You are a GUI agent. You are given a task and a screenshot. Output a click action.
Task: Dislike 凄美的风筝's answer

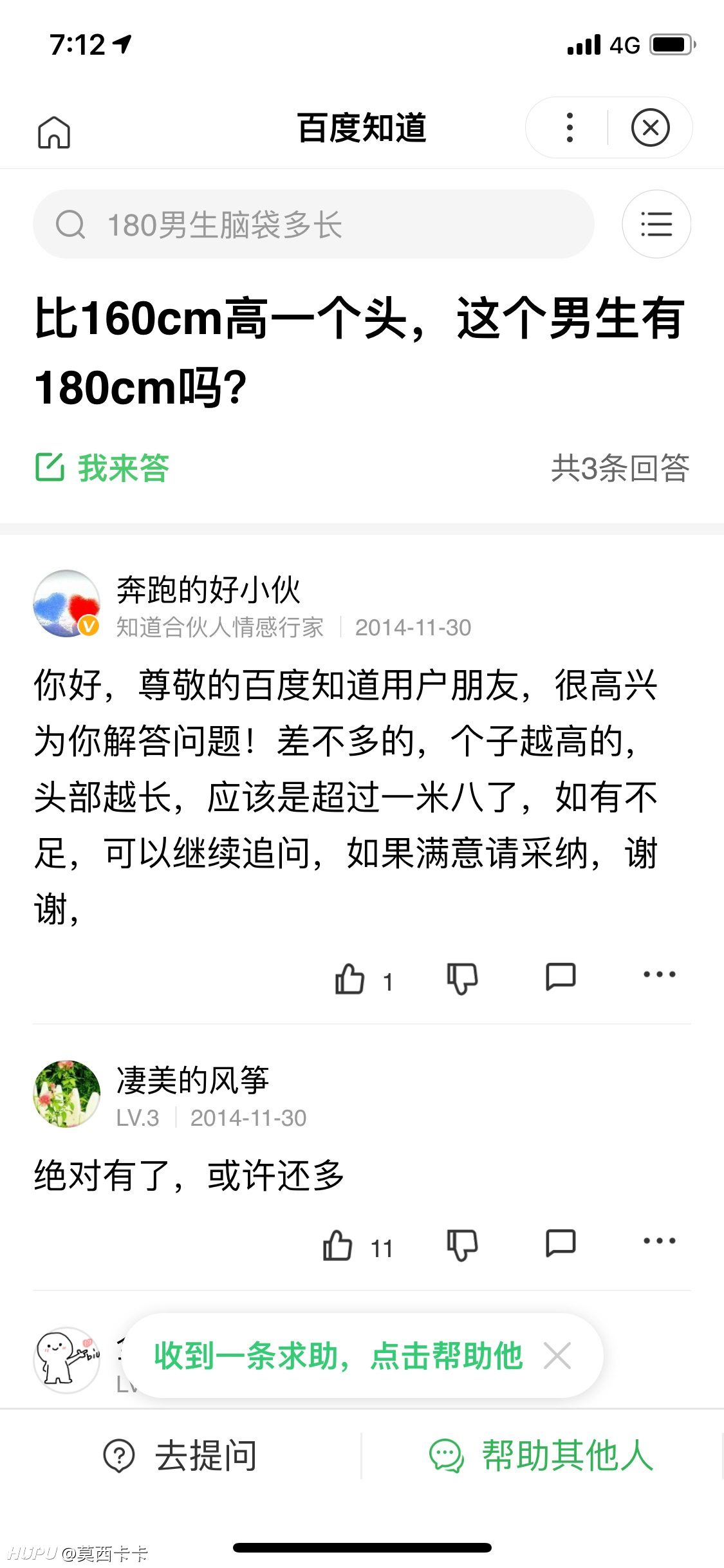[x=462, y=1246]
